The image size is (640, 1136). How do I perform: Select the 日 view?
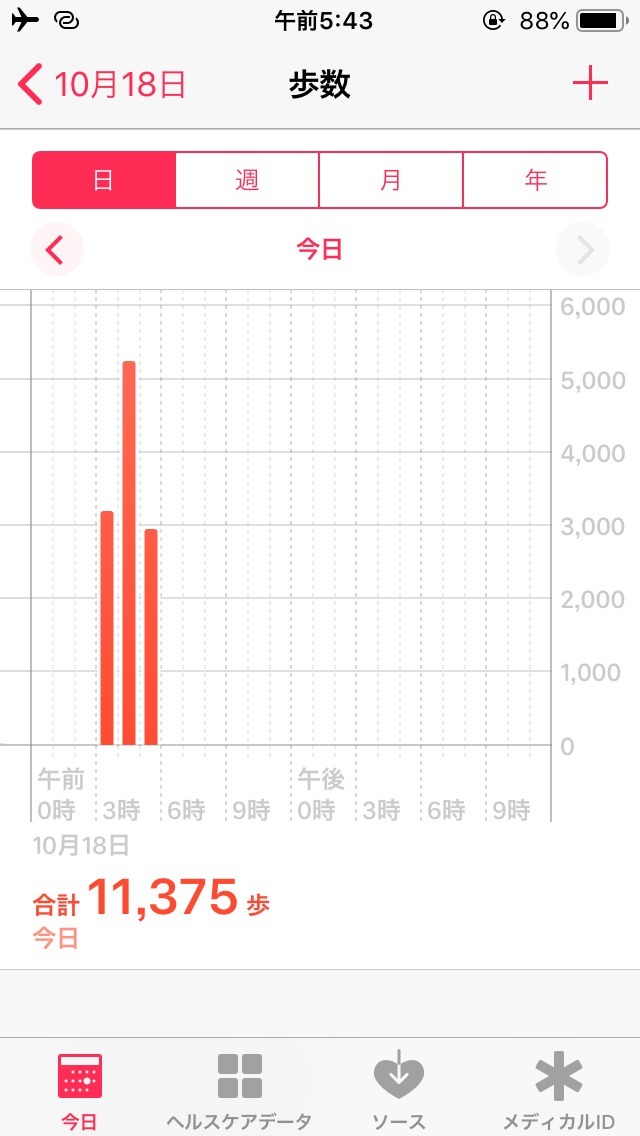[104, 180]
